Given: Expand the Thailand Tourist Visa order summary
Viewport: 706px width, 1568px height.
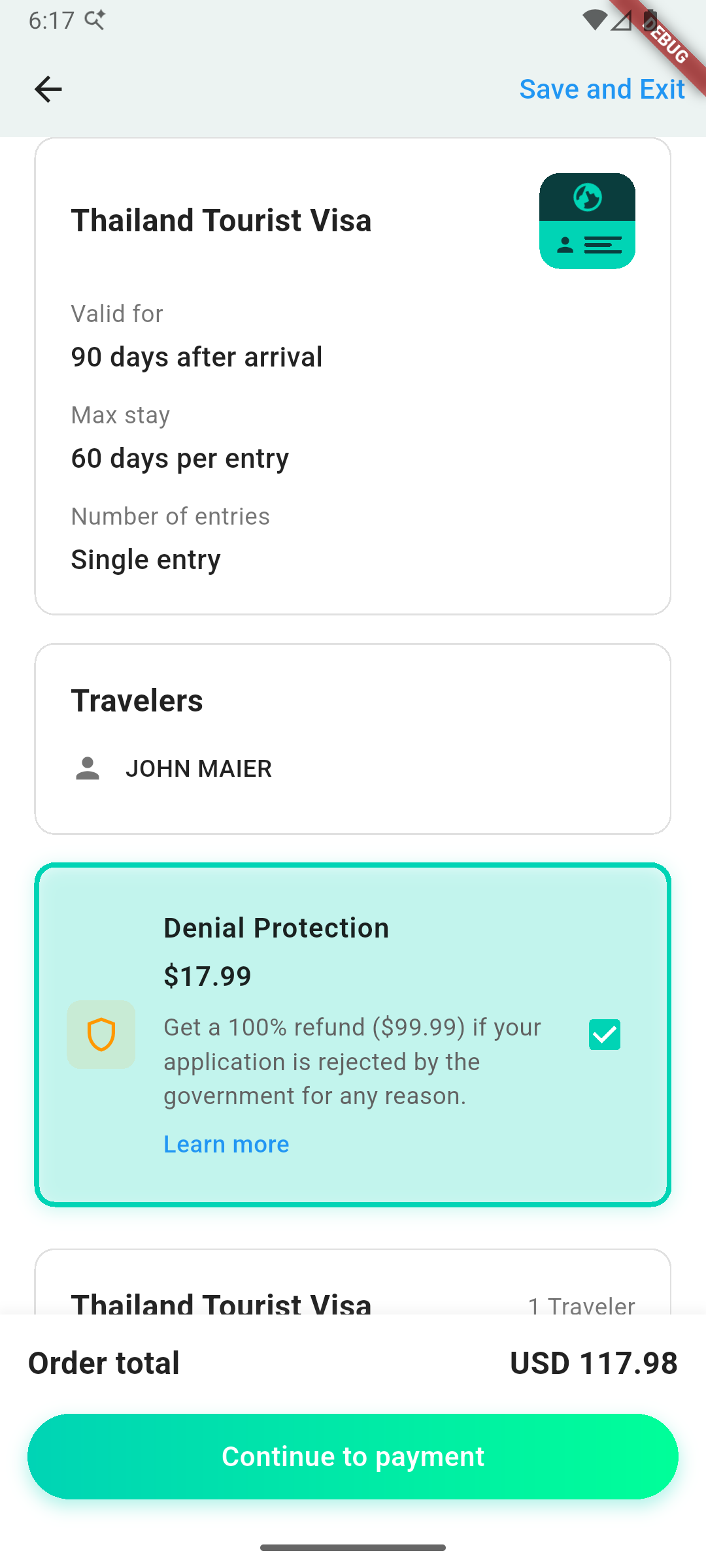Looking at the screenshot, I should coord(222,1304).
